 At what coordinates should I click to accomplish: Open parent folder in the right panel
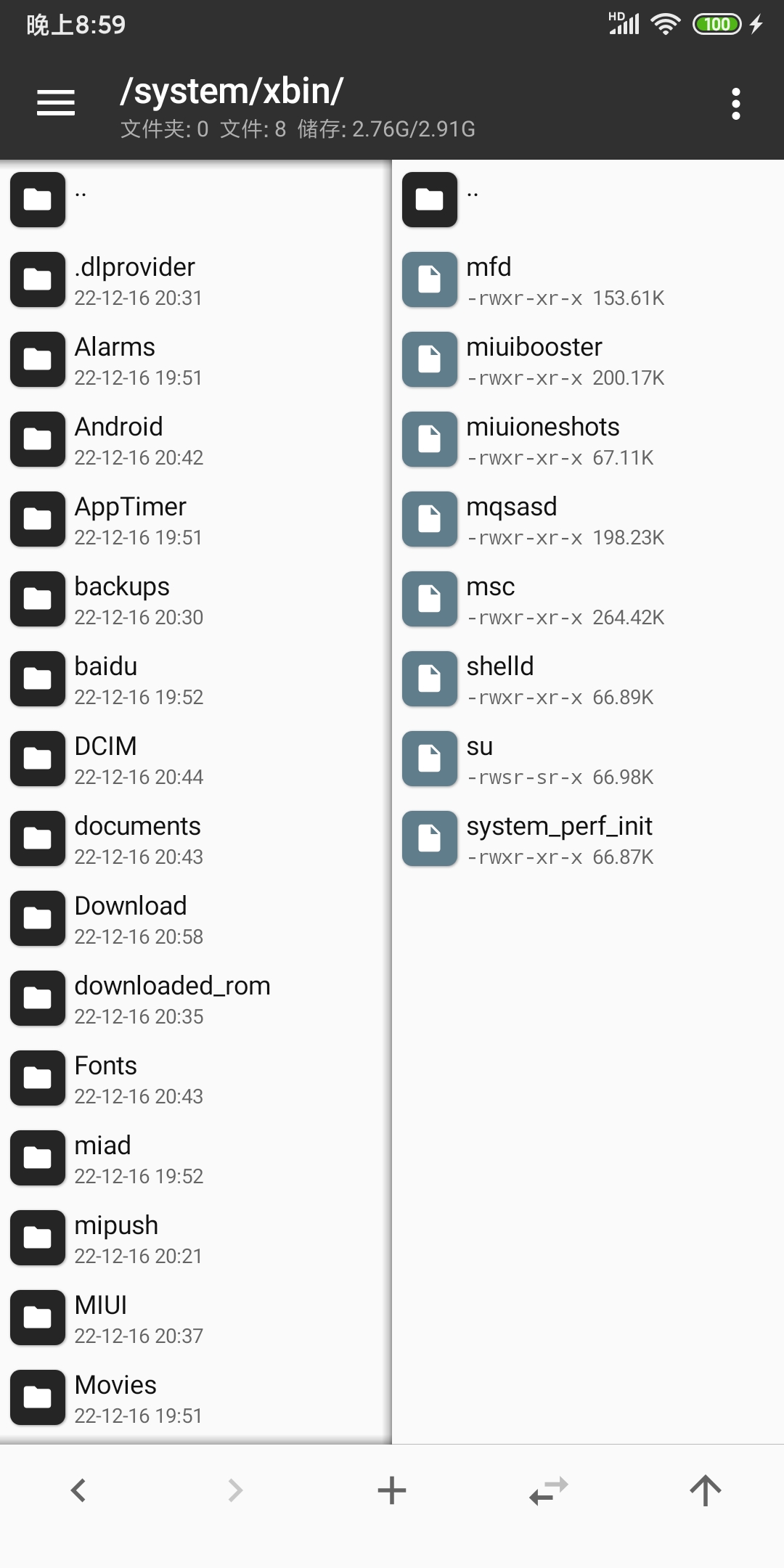click(x=588, y=200)
